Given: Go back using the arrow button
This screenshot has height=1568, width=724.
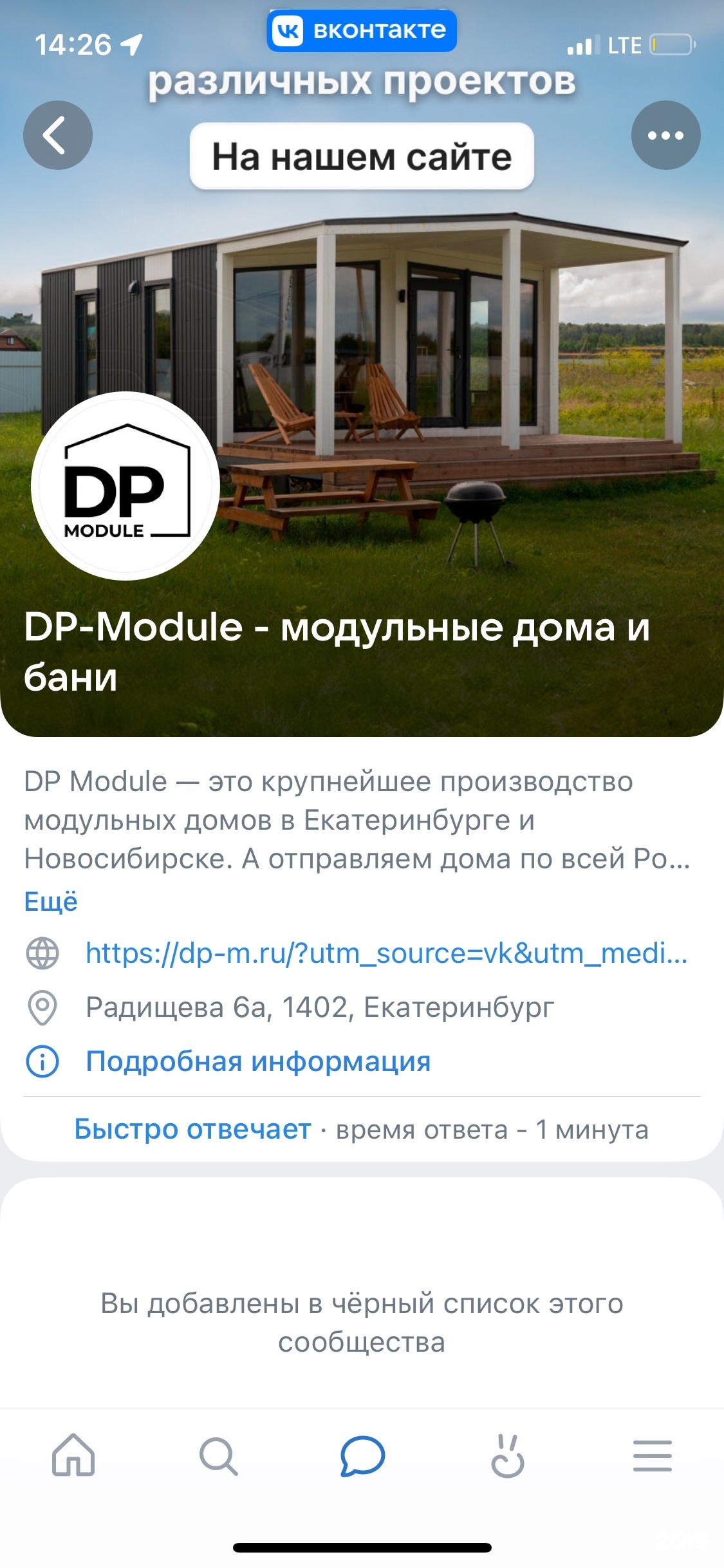Looking at the screenshot, I should click(57, 135).
